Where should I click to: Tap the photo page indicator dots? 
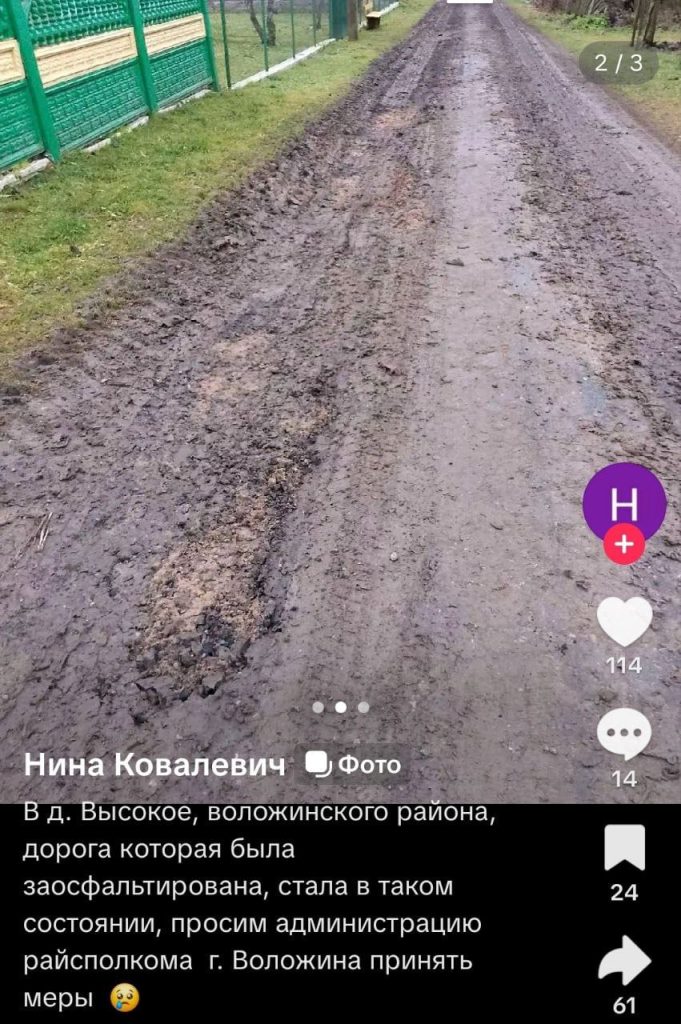point(340,707)
